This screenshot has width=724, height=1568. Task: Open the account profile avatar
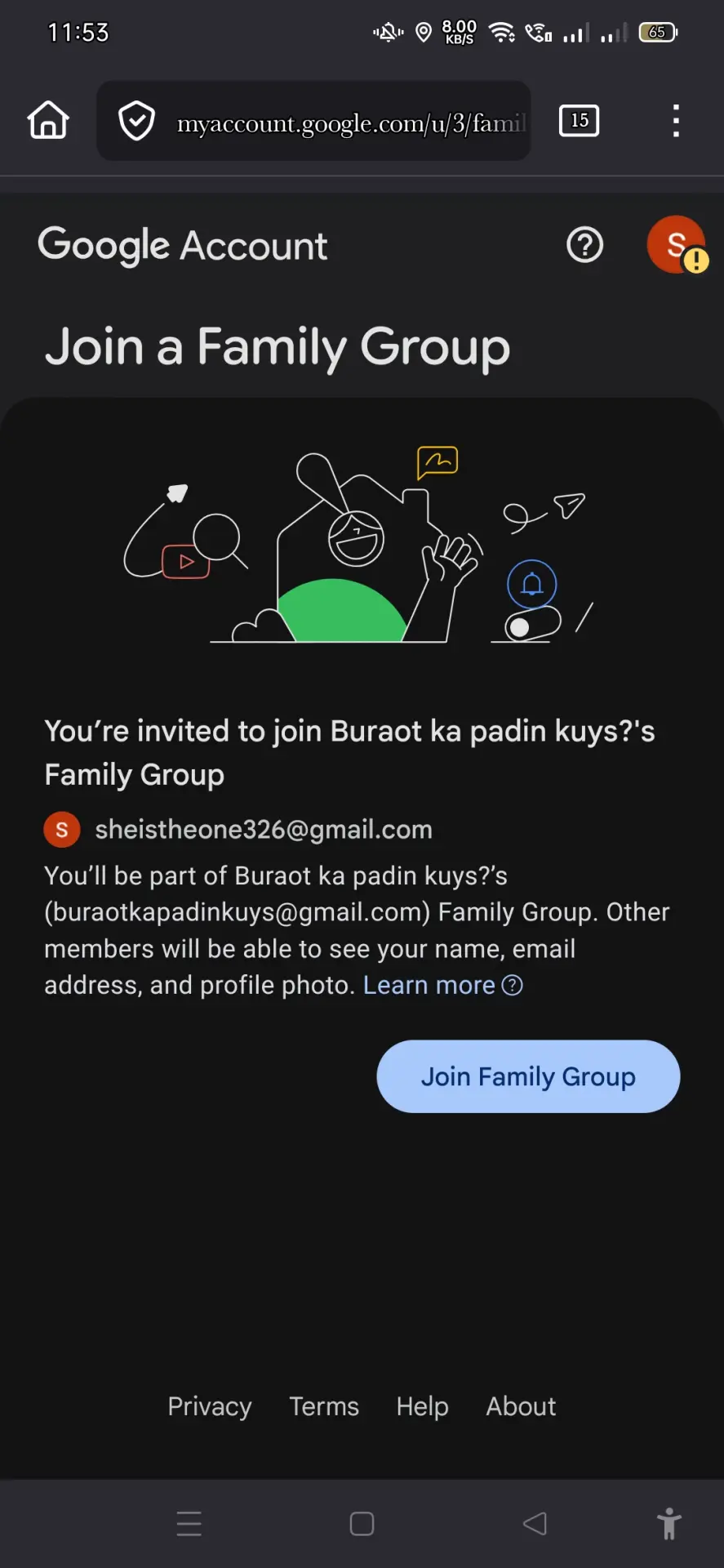click(x=677, y=245)
